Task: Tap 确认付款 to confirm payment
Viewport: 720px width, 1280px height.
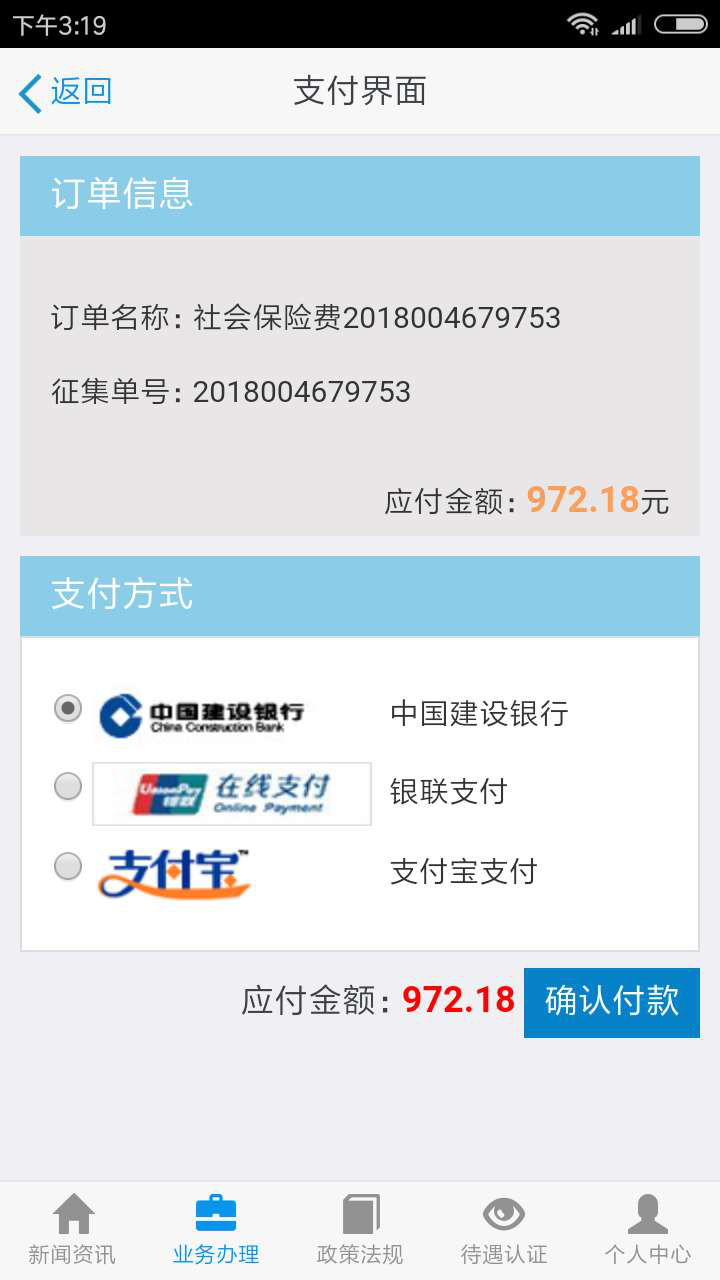Action: [x=612, y=1002]
